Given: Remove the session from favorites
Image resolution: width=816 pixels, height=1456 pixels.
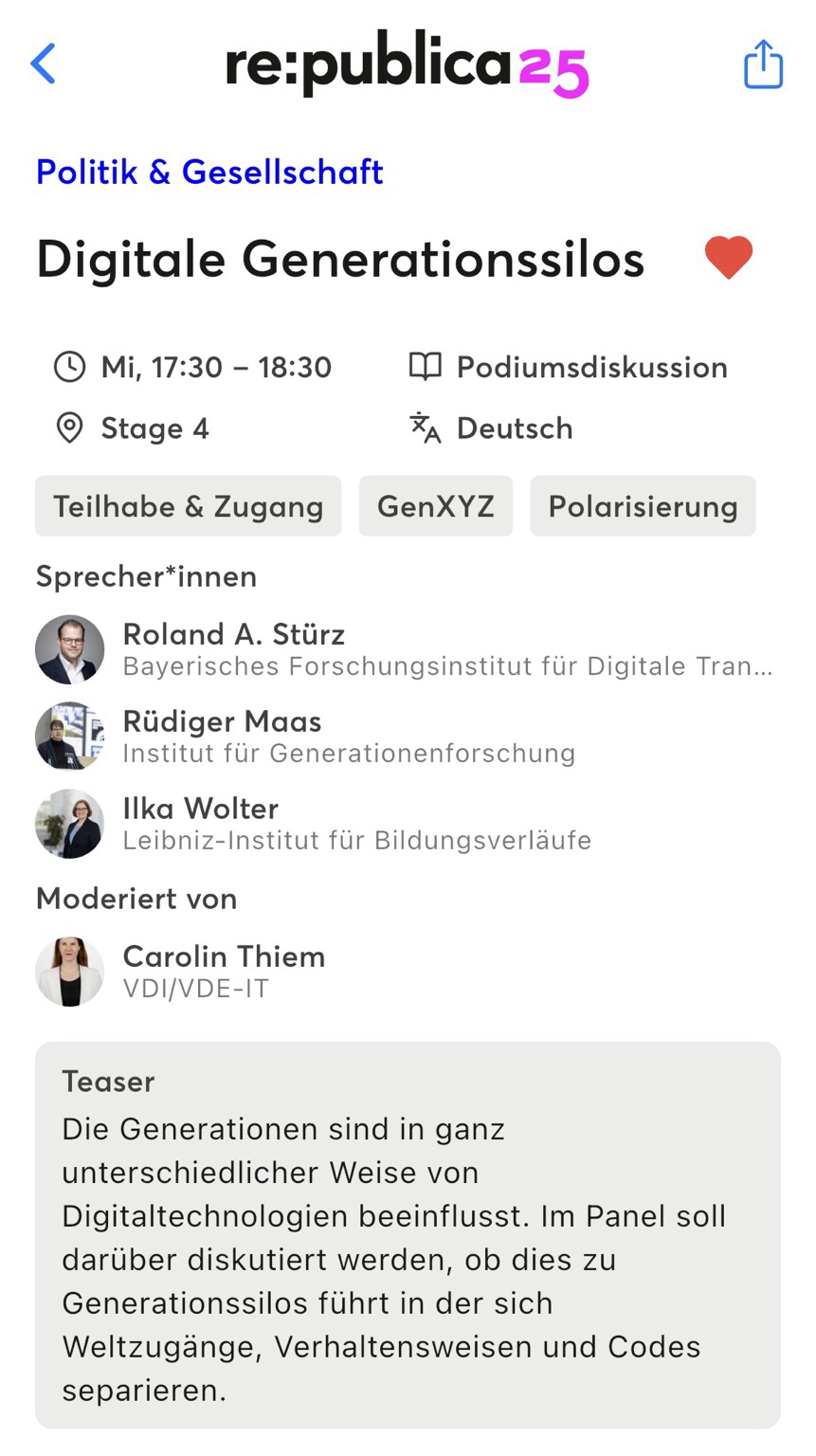Looking at the screenshot, I should pyautogui.click(x=728, y=258).
